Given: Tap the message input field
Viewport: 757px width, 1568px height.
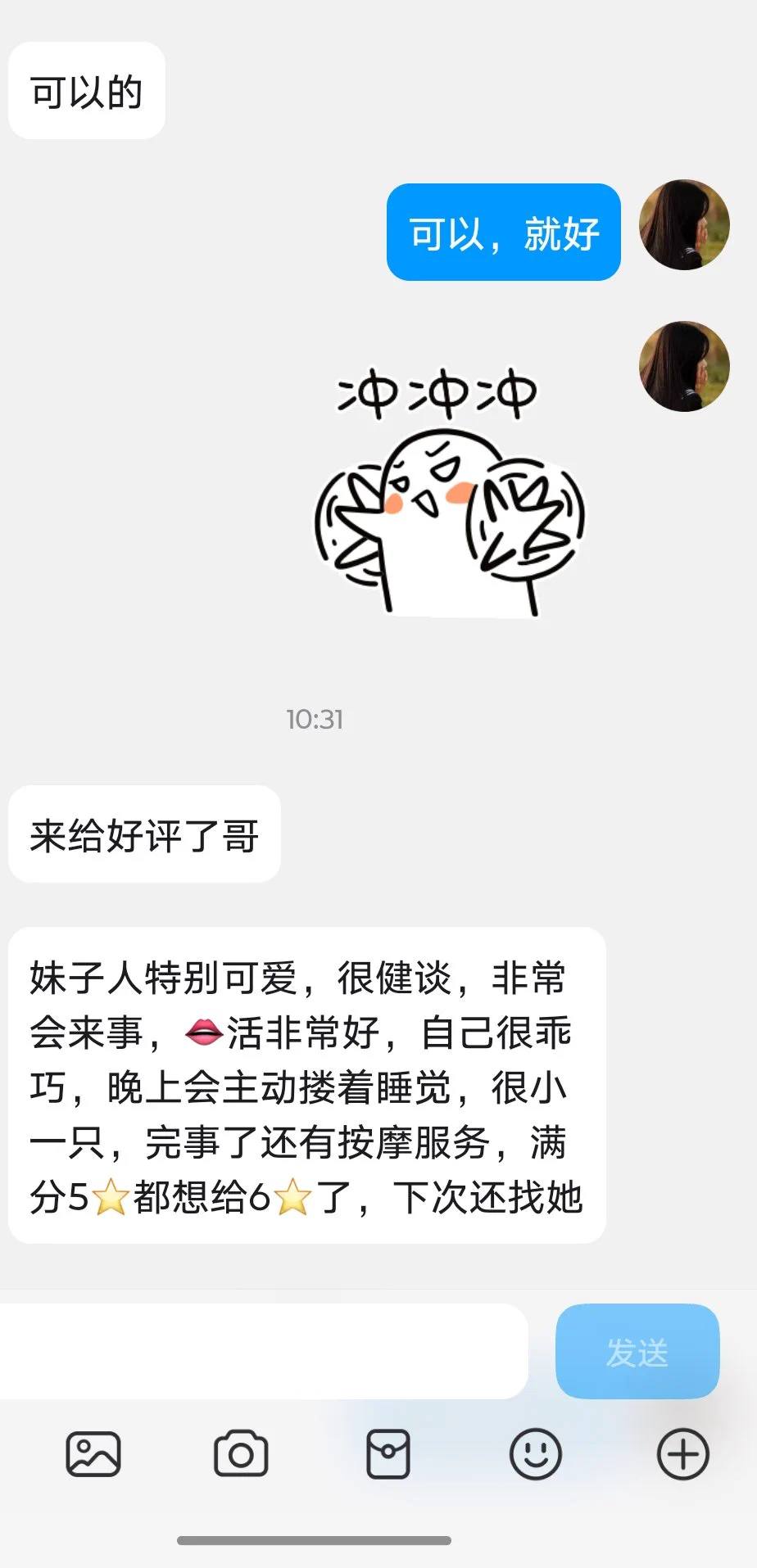Looking at the screenshot, I should [262, 1351].
